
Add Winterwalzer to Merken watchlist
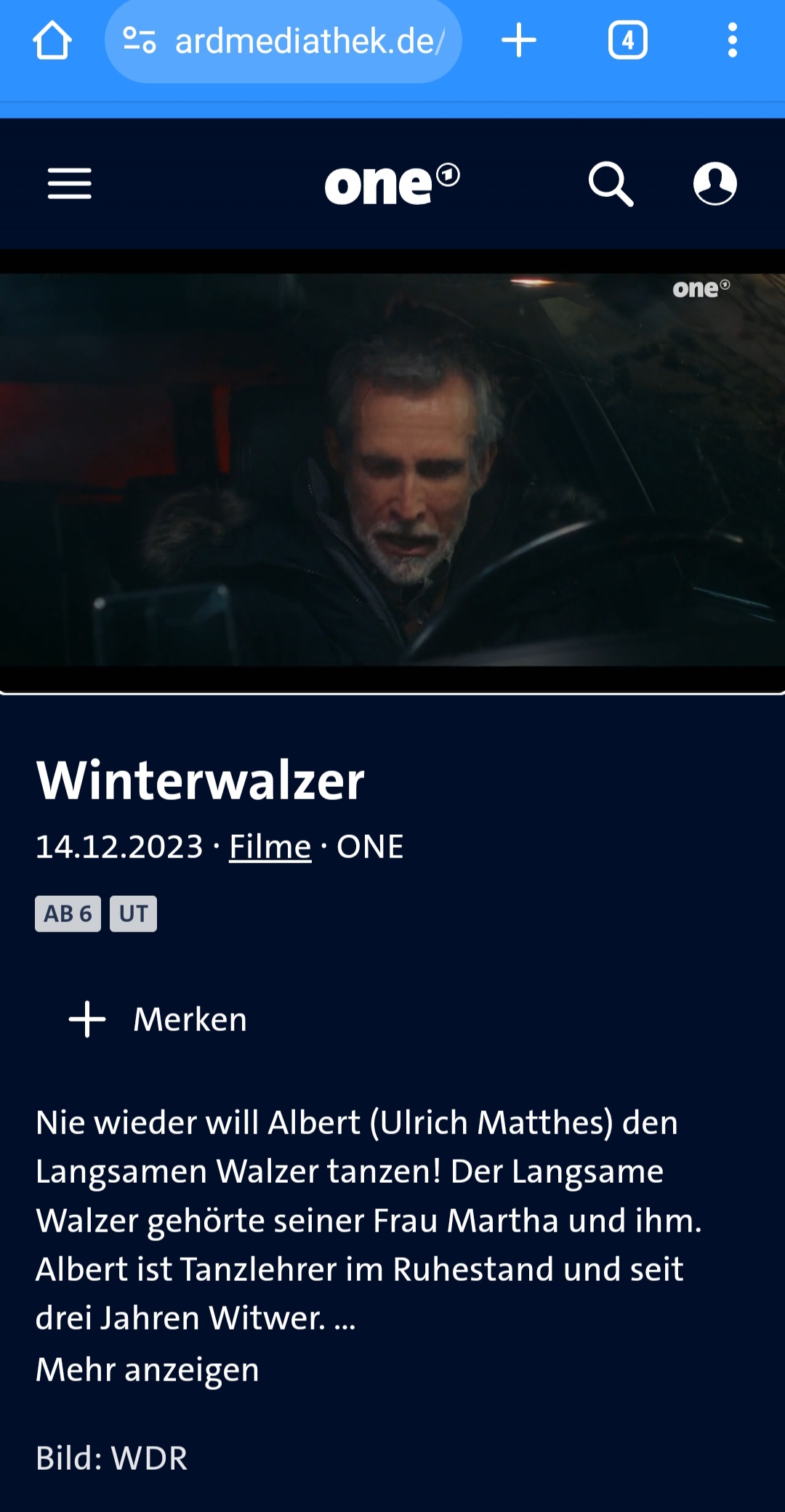[158, 1019]
